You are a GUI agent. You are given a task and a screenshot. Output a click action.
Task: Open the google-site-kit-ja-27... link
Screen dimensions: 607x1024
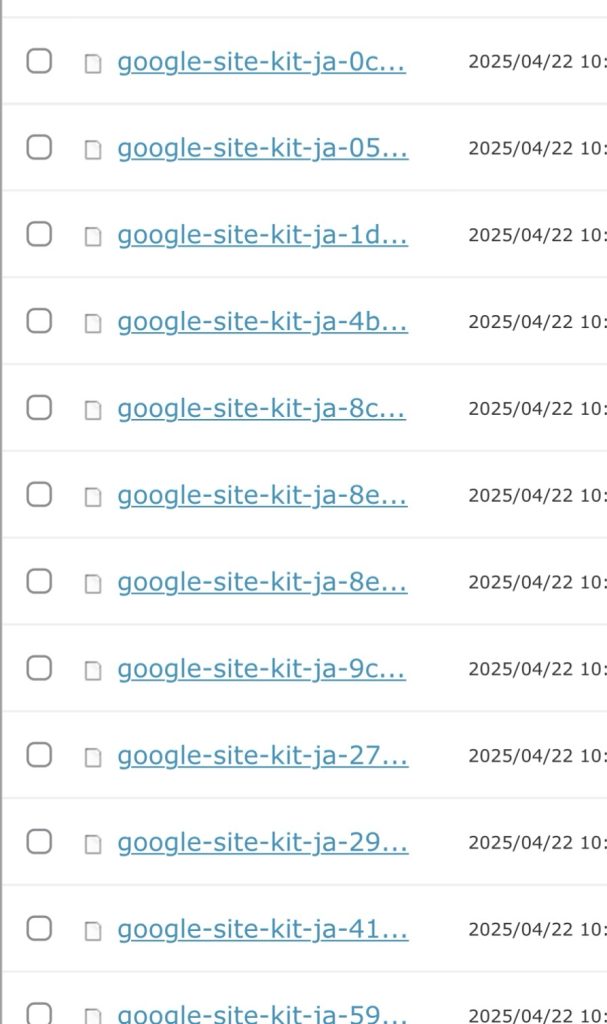pyautogui.click(x=262, y=756)
